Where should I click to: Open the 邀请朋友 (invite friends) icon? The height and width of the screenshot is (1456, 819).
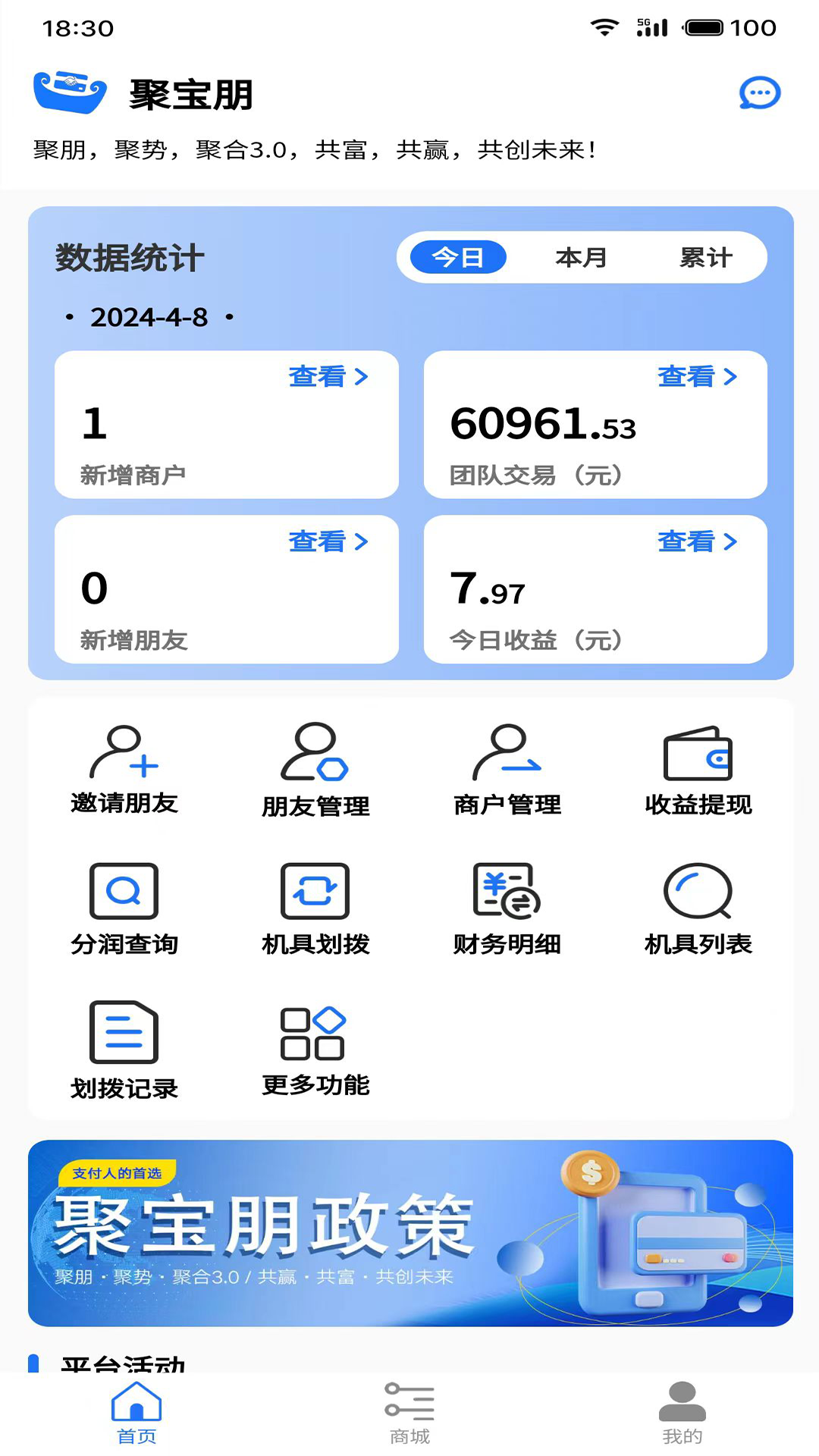pyautogui.click(x=124, y=767)
